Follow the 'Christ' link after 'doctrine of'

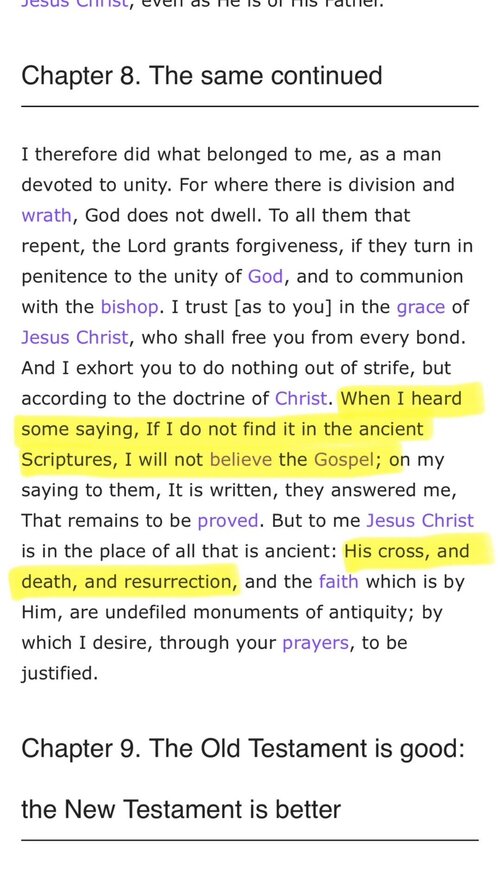tap(301, 399)
